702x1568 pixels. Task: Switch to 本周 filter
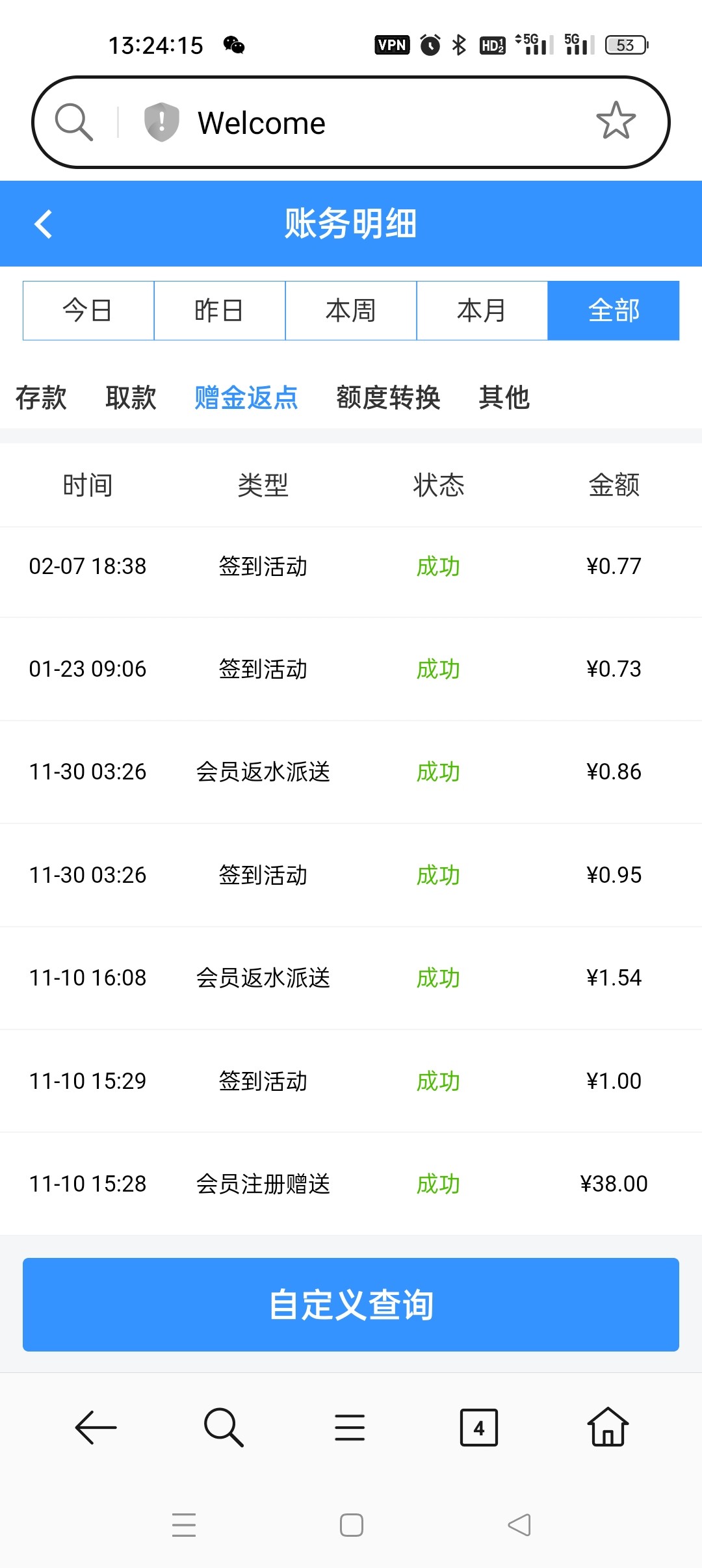click(351, 311)
